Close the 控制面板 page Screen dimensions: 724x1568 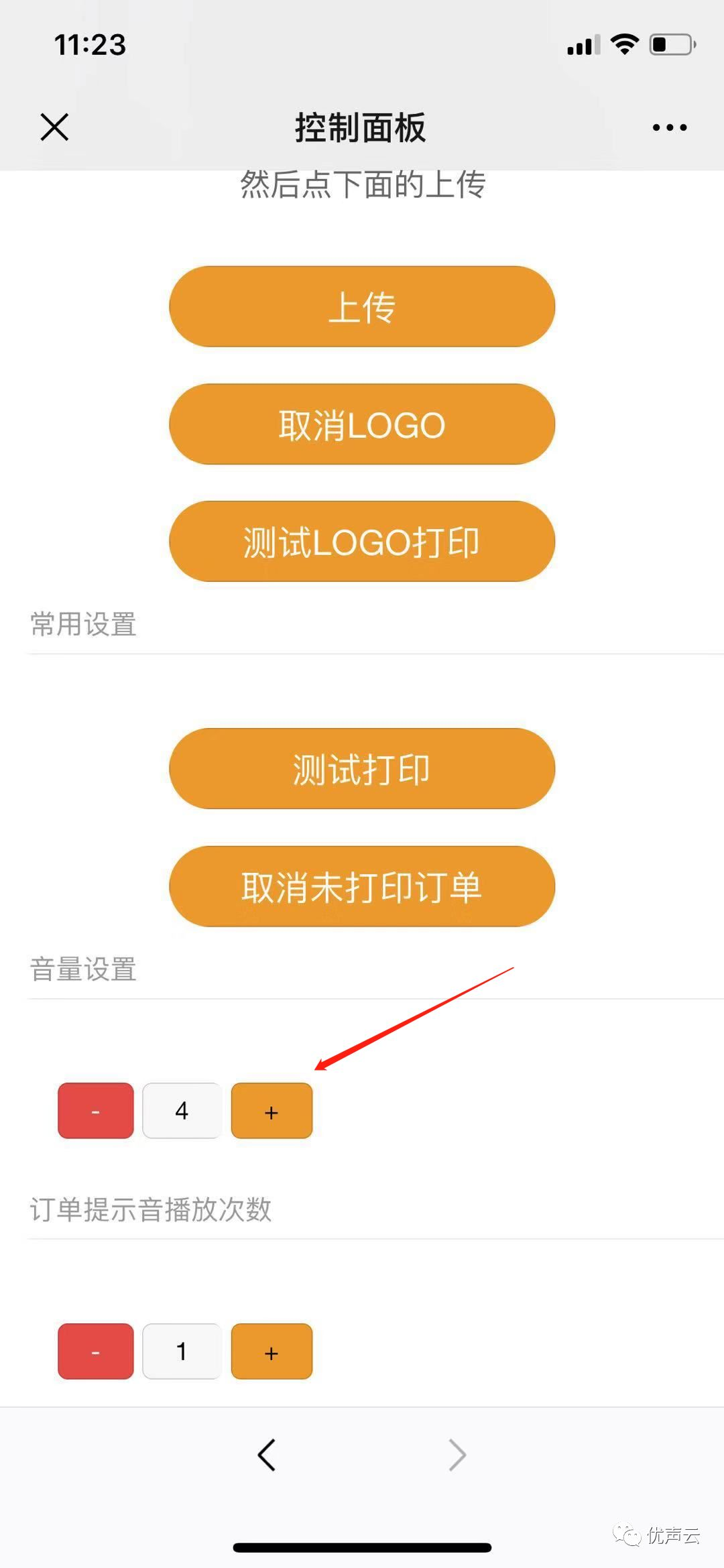(54, 127)
